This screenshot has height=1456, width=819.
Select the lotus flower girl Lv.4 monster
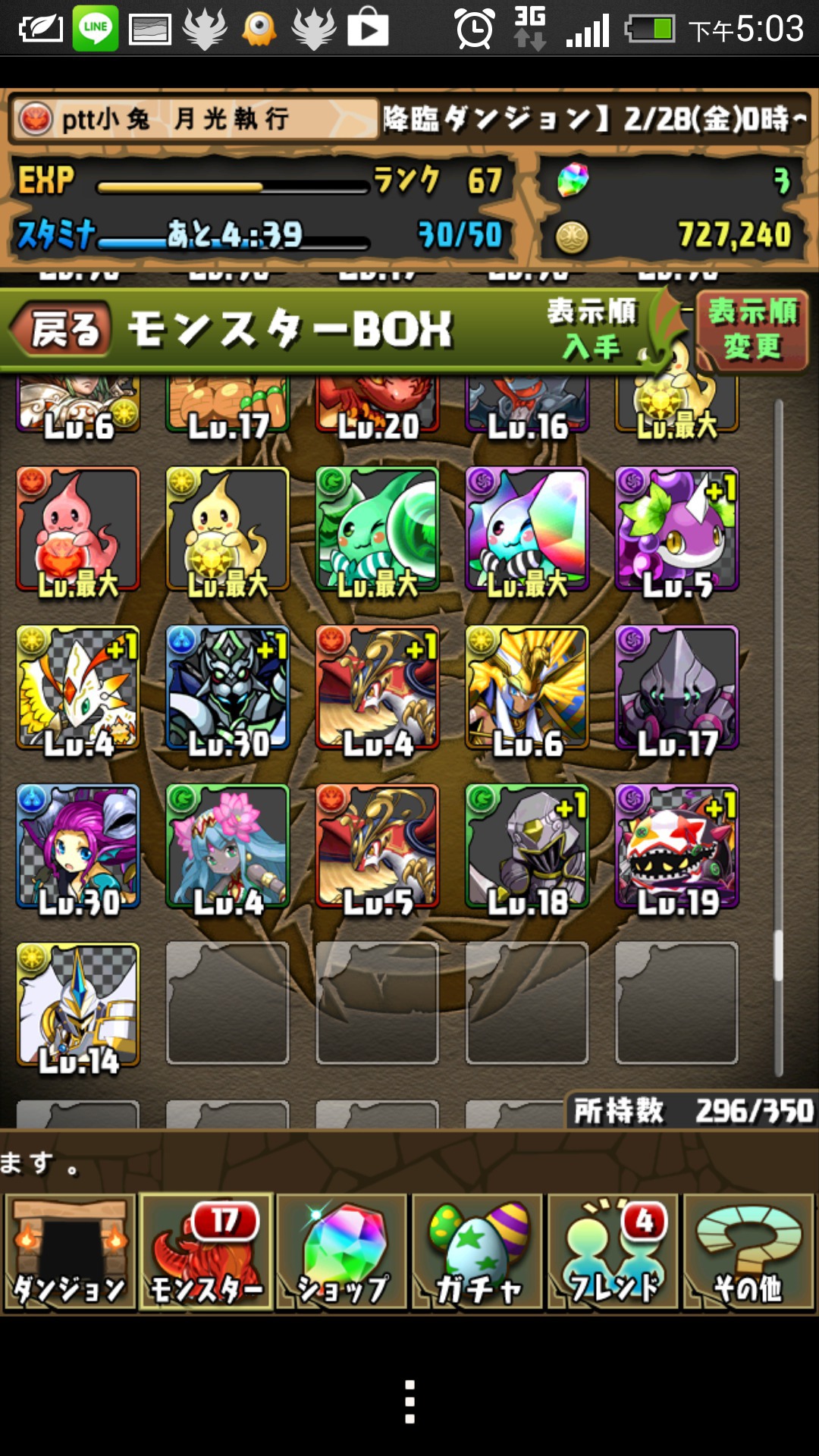click(227, 846)
